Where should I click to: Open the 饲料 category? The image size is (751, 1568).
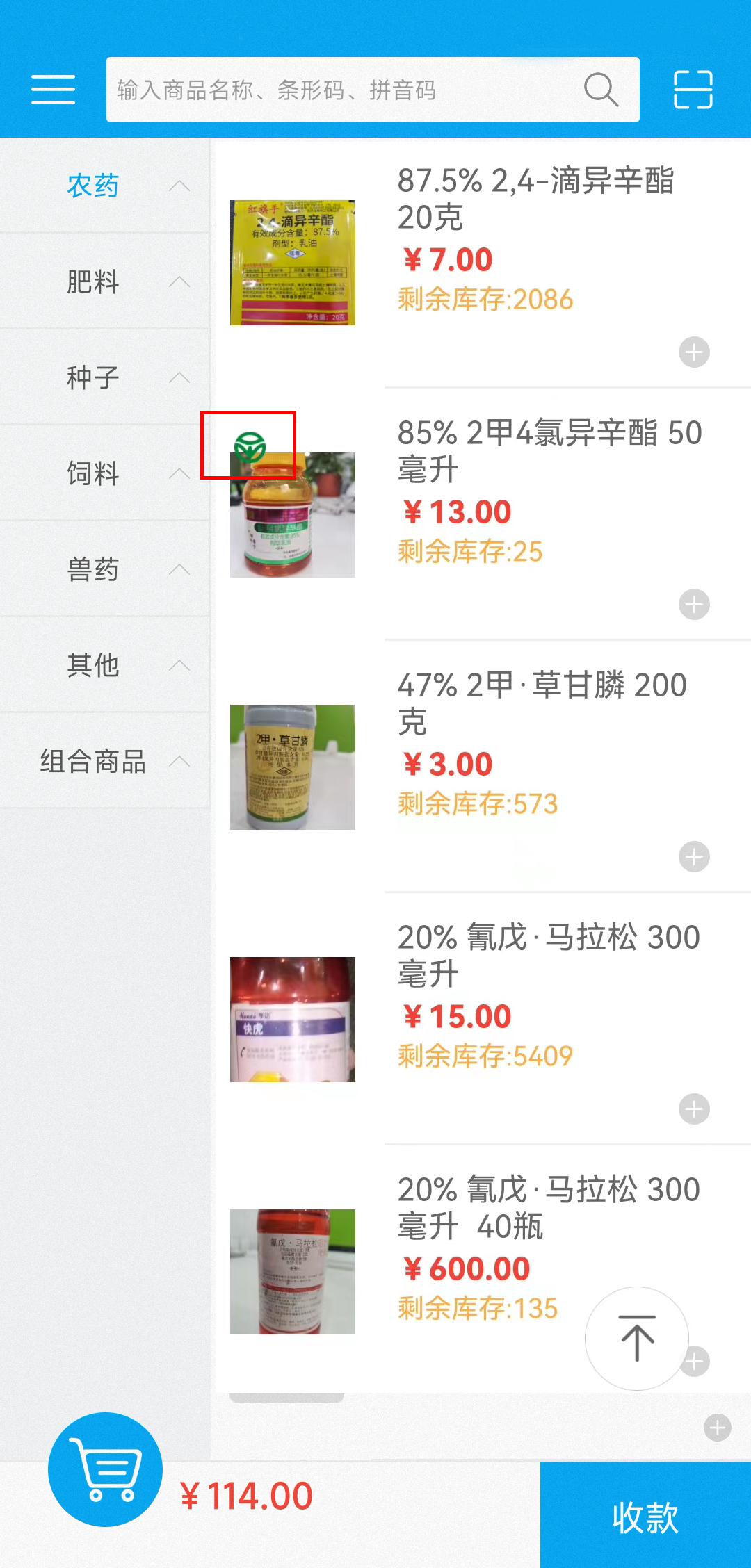93,473
